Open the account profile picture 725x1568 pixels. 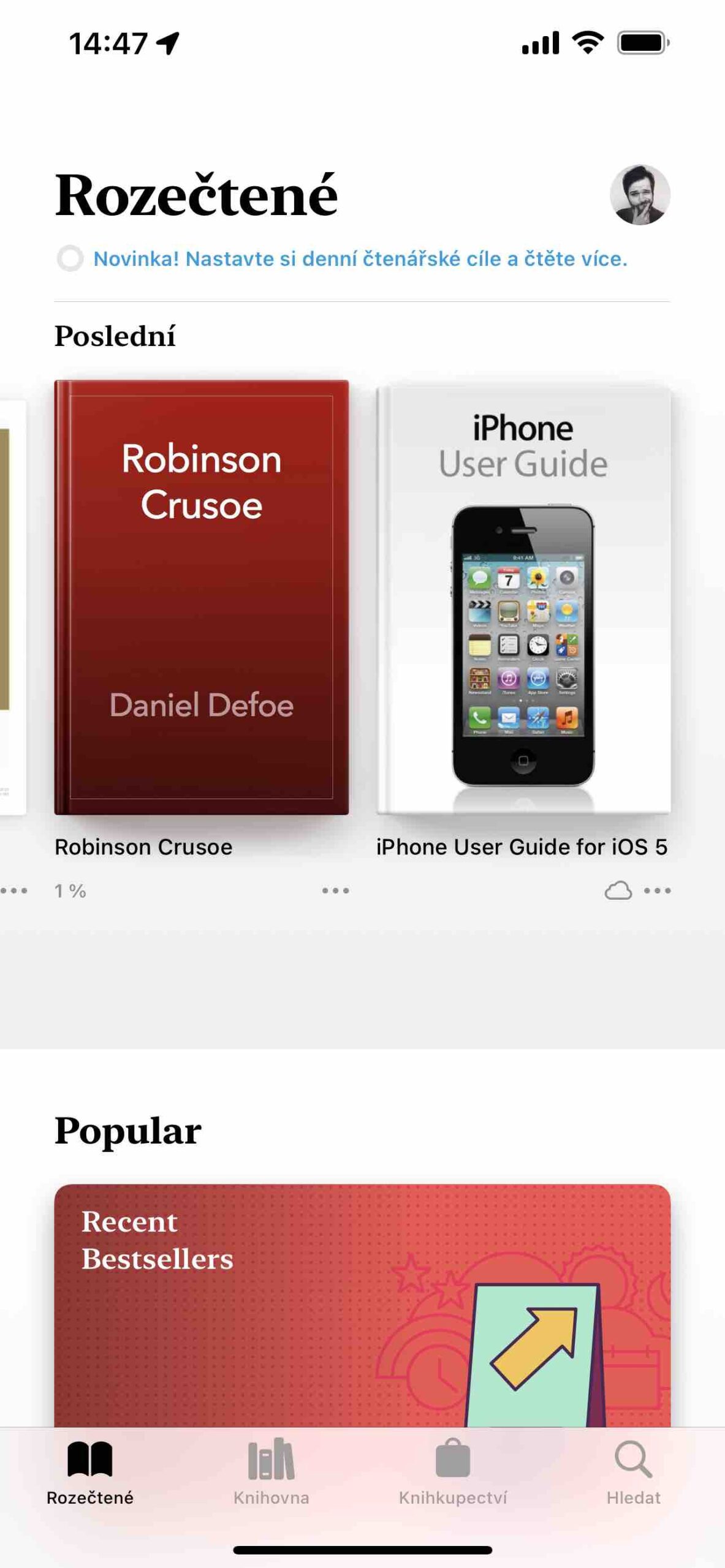(x=639, y=195)
